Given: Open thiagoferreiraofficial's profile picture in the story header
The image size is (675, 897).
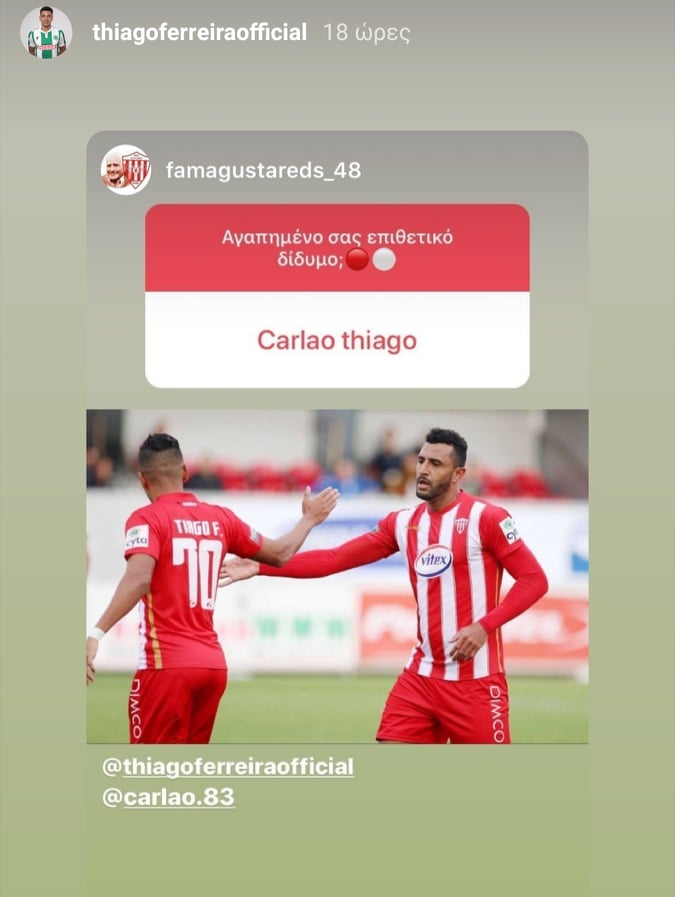Looking at the screenshot, I should (x=46, y=33).
